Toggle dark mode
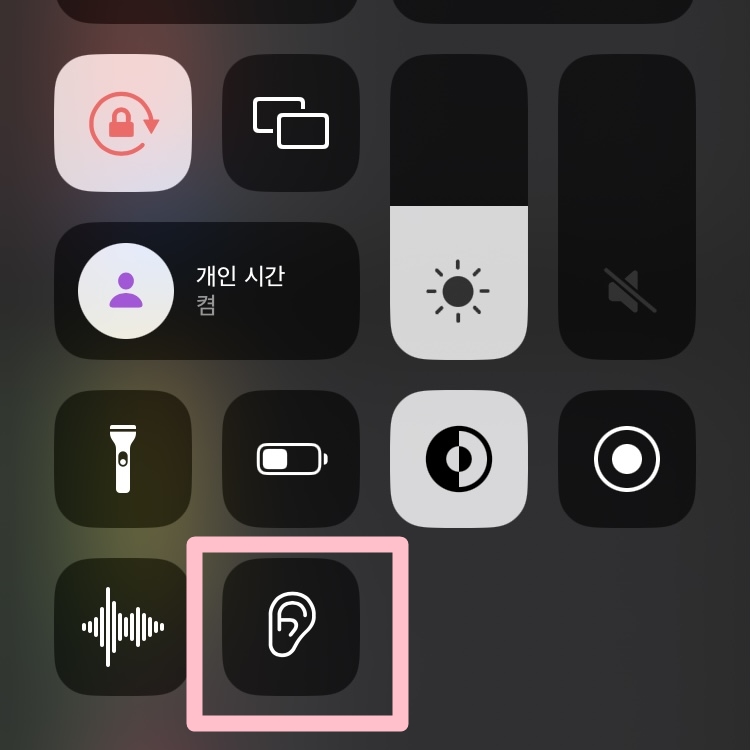Image resolution: width=750 pixels, height=750 pixels. click(459, 459)
